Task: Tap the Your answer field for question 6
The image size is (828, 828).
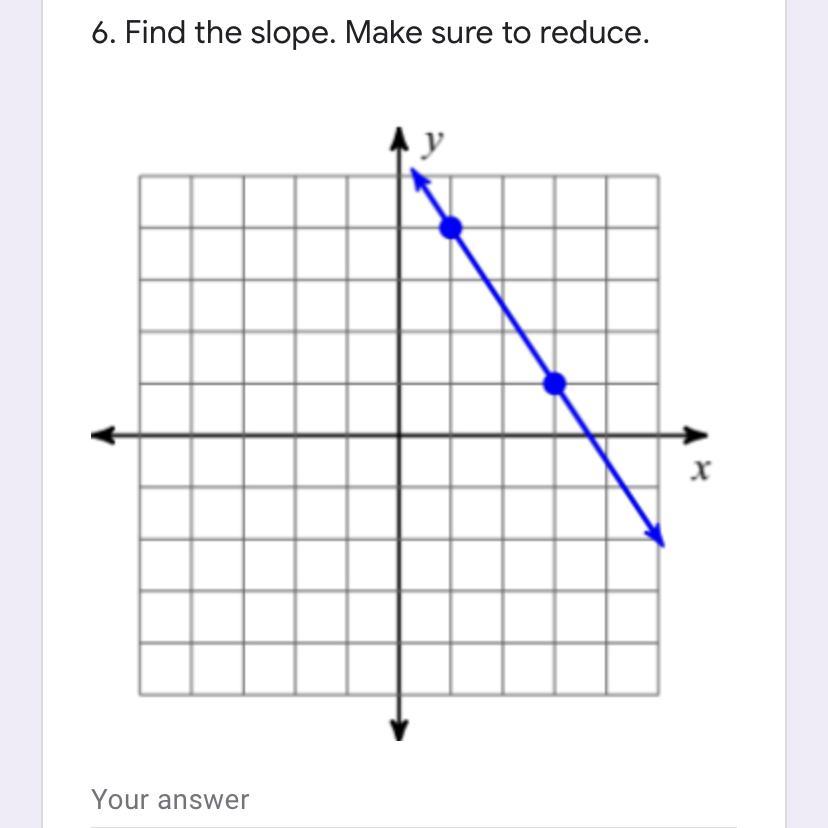Action: pyautogui.click(x=300, y=801)
